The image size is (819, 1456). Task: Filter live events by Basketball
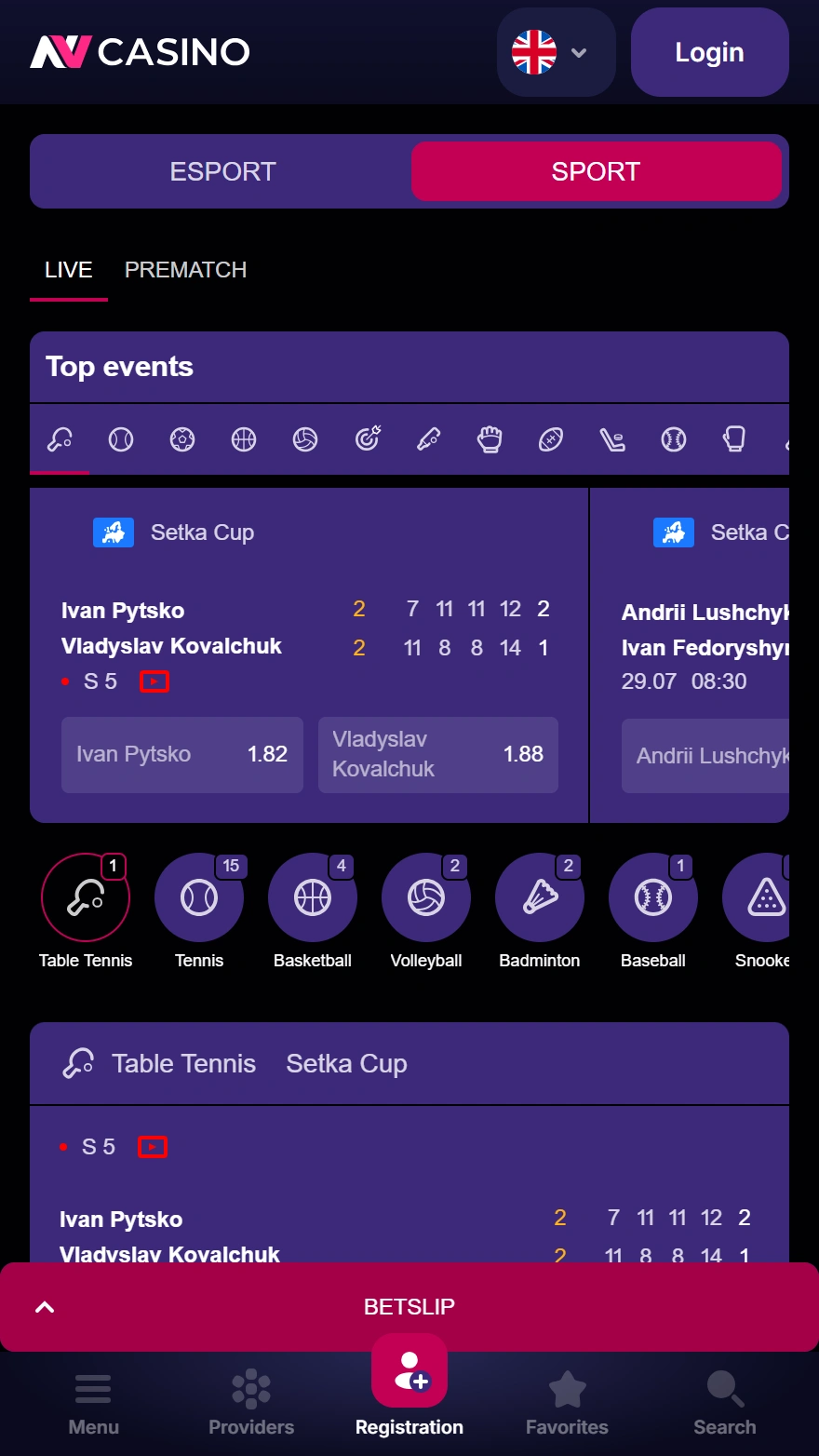tap(313, 897)
